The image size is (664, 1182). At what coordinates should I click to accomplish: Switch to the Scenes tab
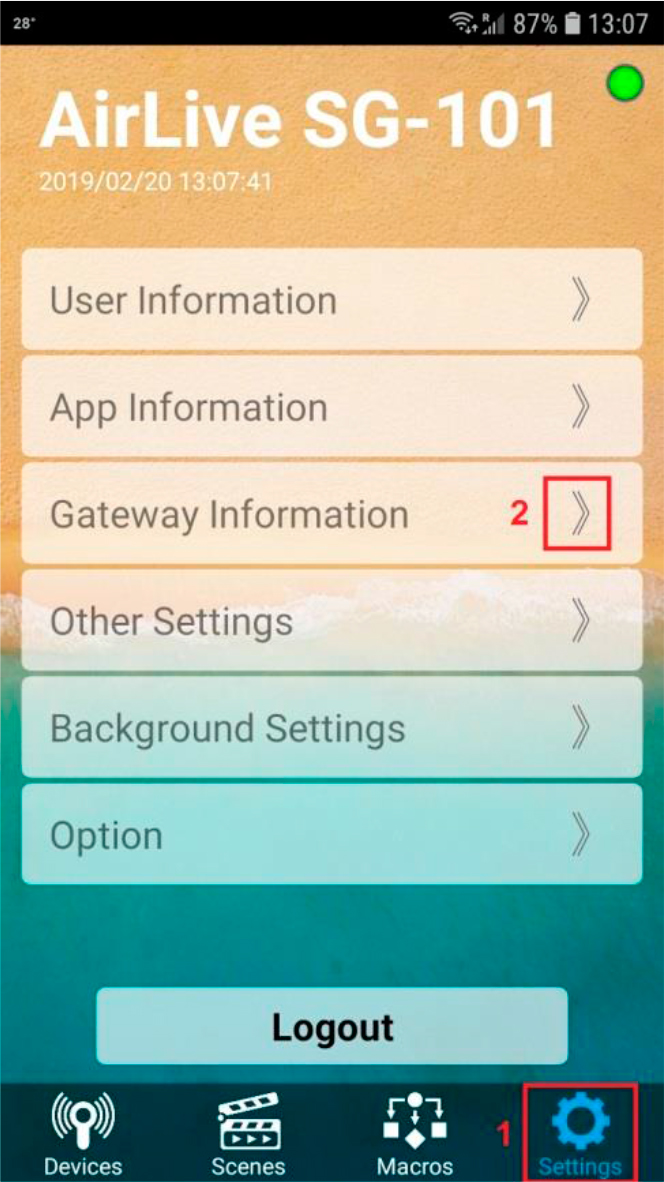[x=248, y=1135]
